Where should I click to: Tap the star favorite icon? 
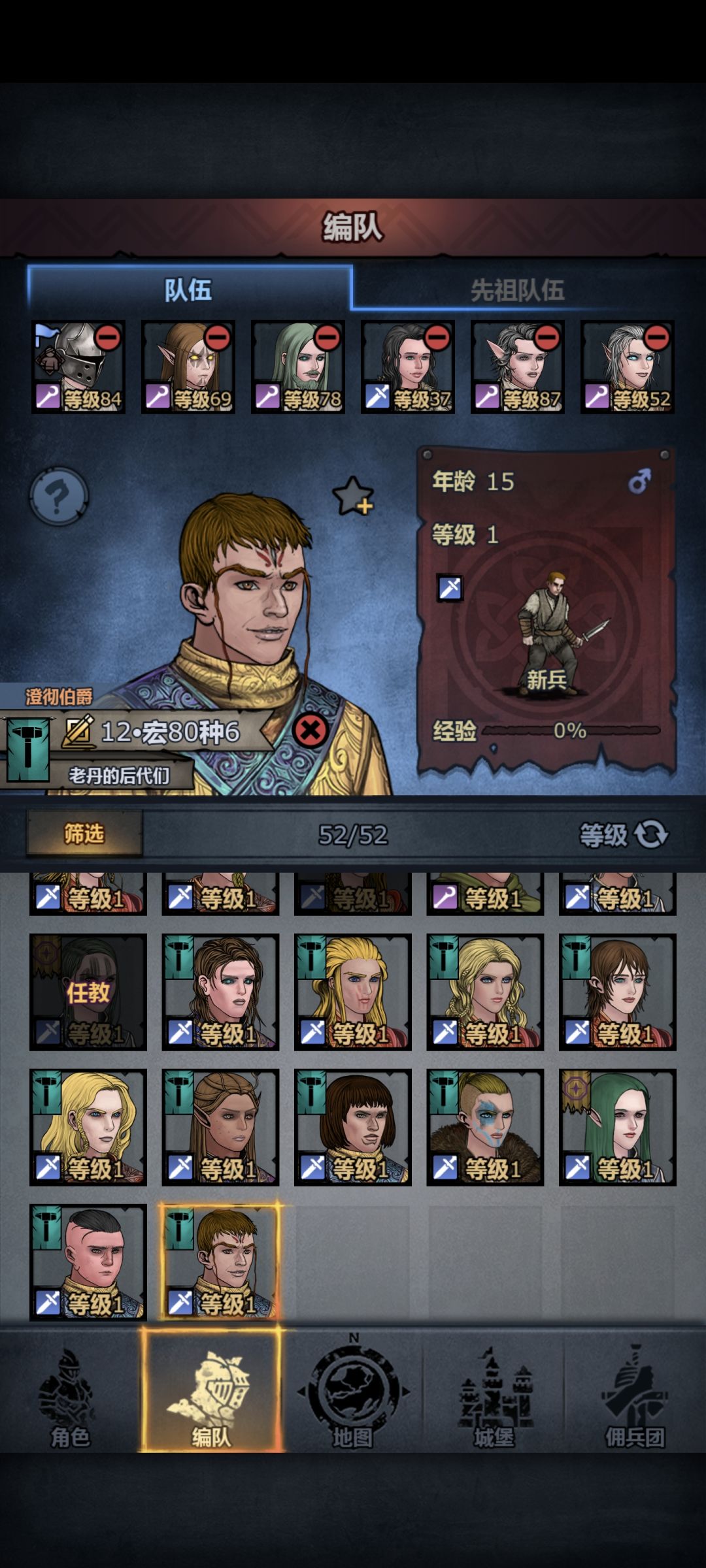(x=353, y=496)
